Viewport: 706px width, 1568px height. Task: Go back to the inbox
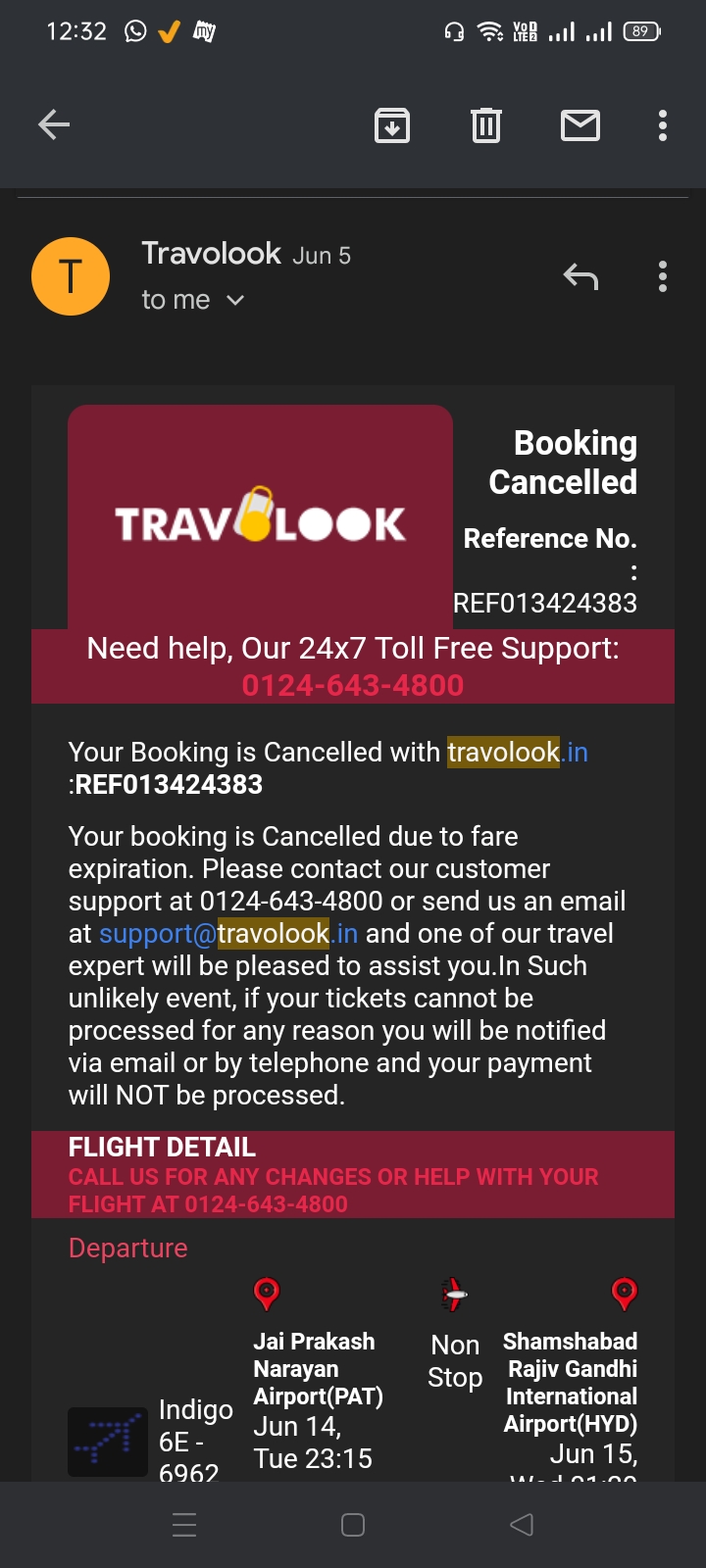pos(54,124)
